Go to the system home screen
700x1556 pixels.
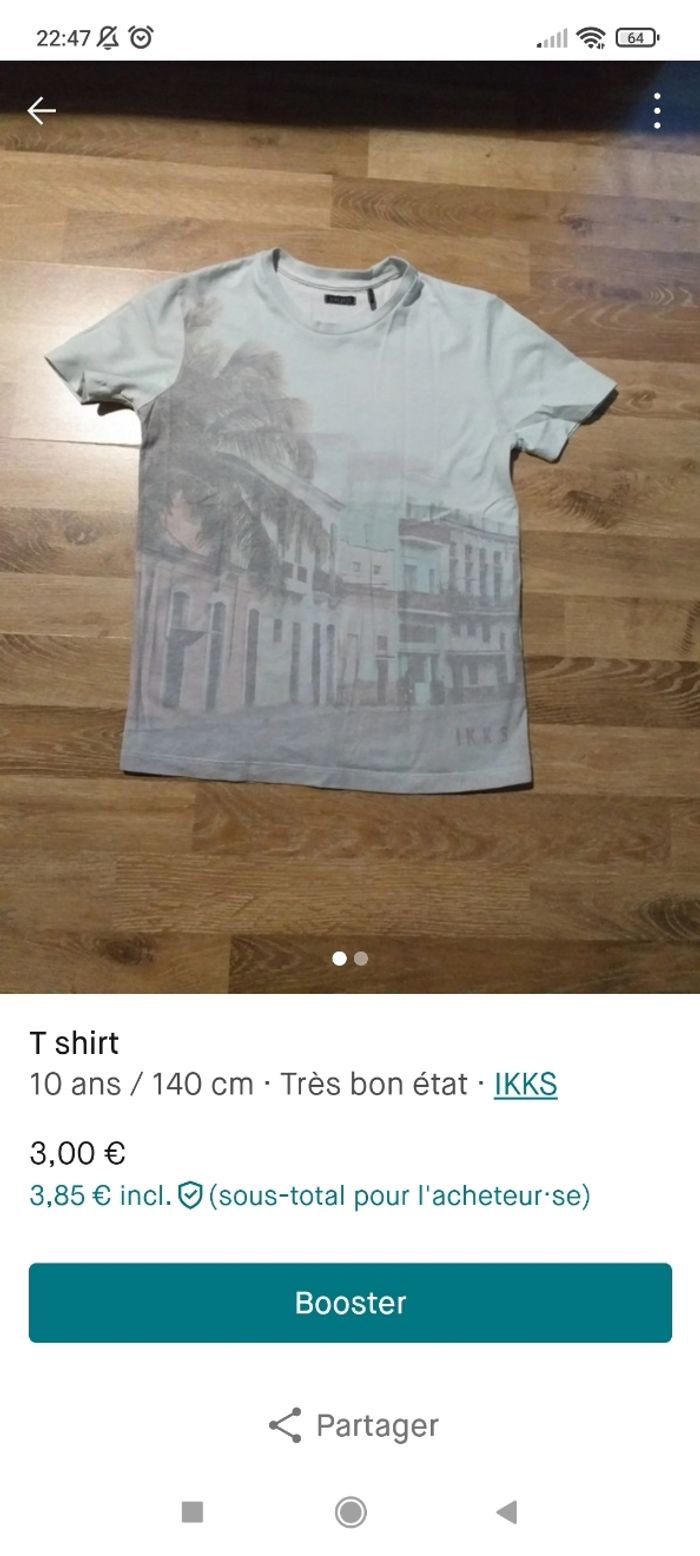[350, 1512]
